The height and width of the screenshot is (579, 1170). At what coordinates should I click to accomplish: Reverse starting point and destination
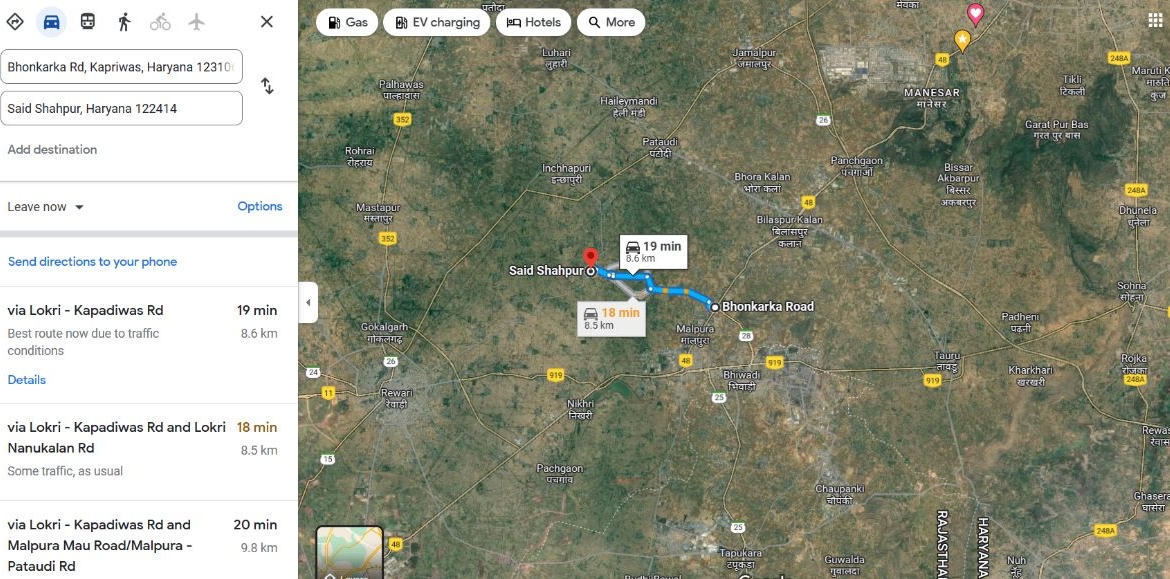[x=267, y=86]
